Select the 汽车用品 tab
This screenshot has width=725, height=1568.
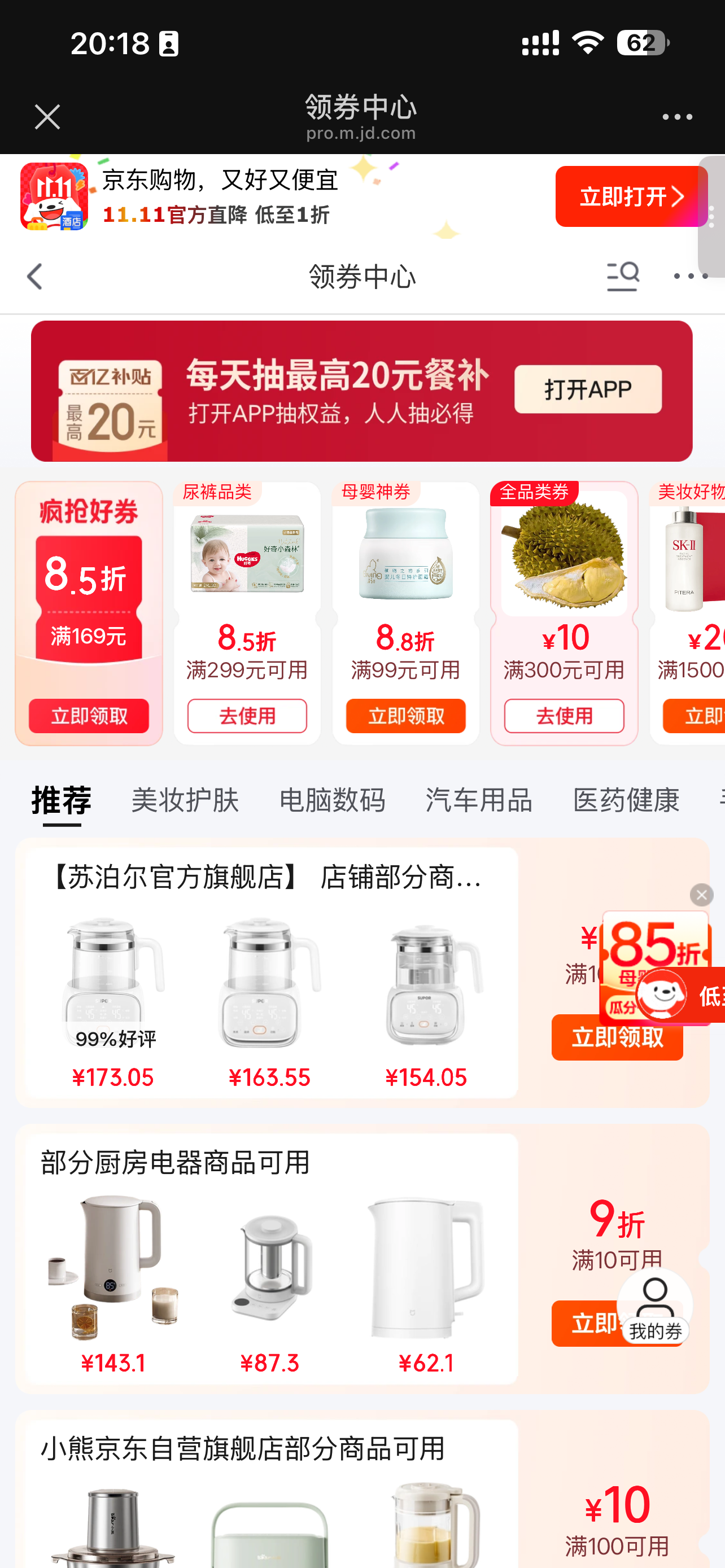479,799
